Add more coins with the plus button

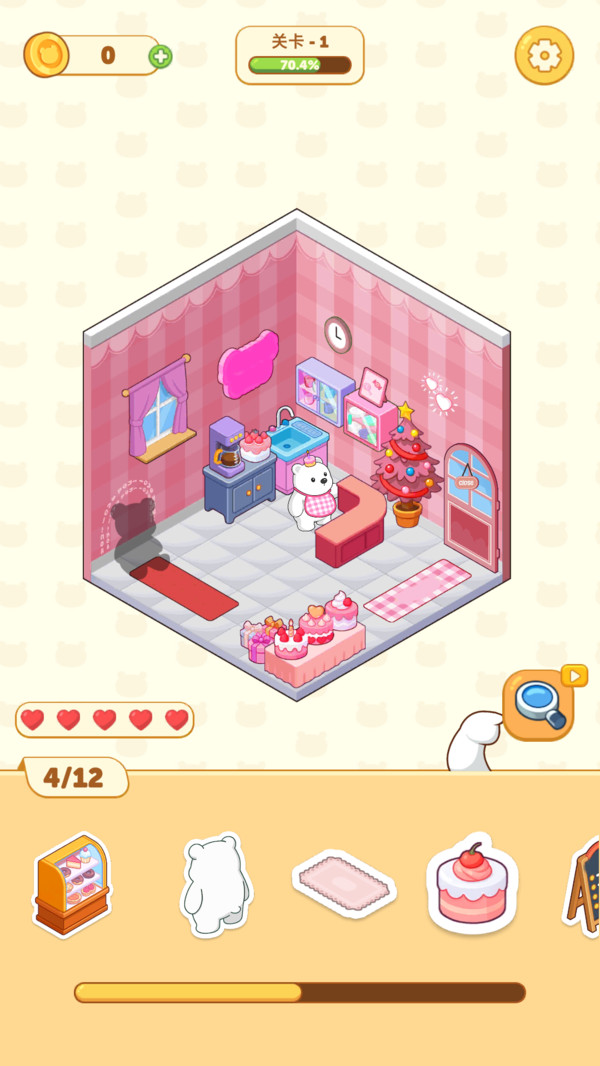[x=160, y=56]
